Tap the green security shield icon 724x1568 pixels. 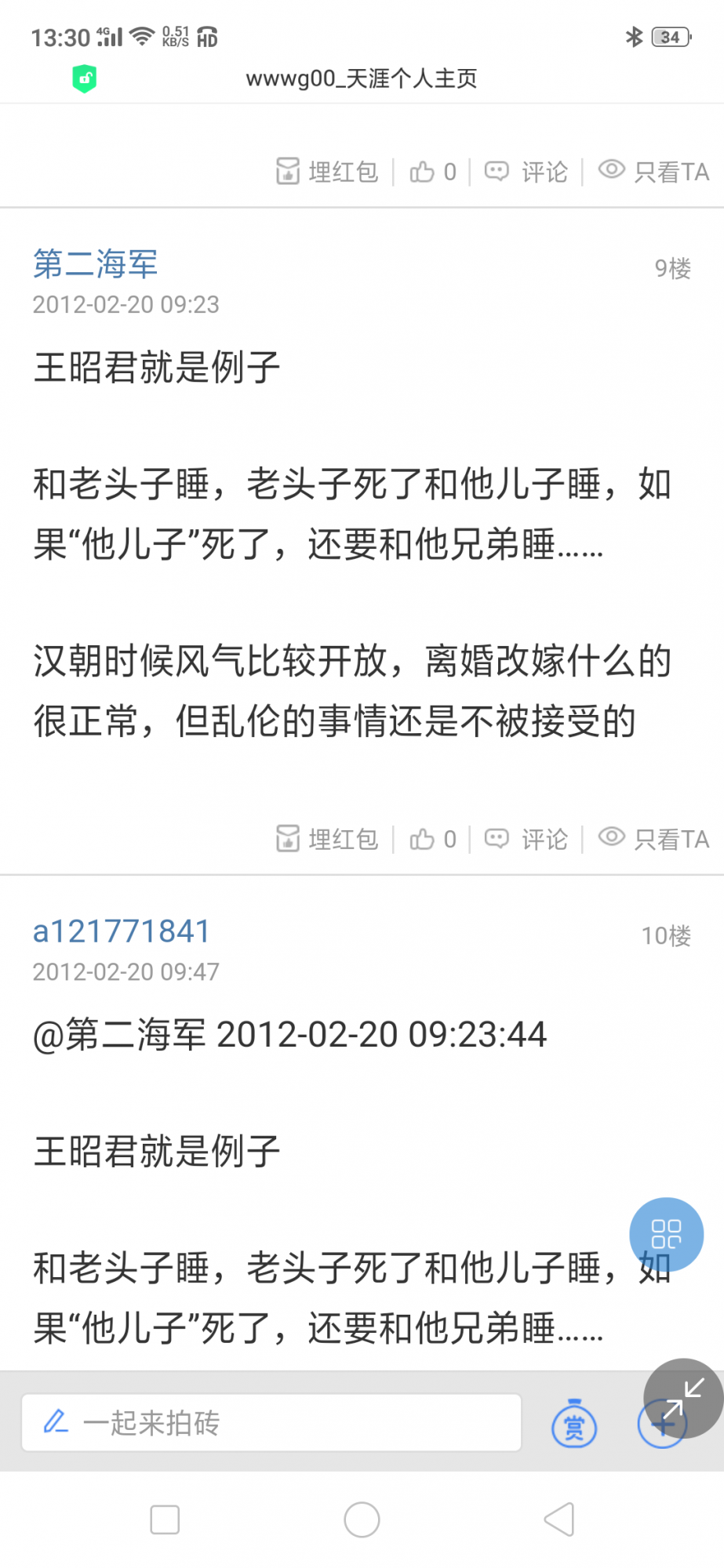(85, 78)
